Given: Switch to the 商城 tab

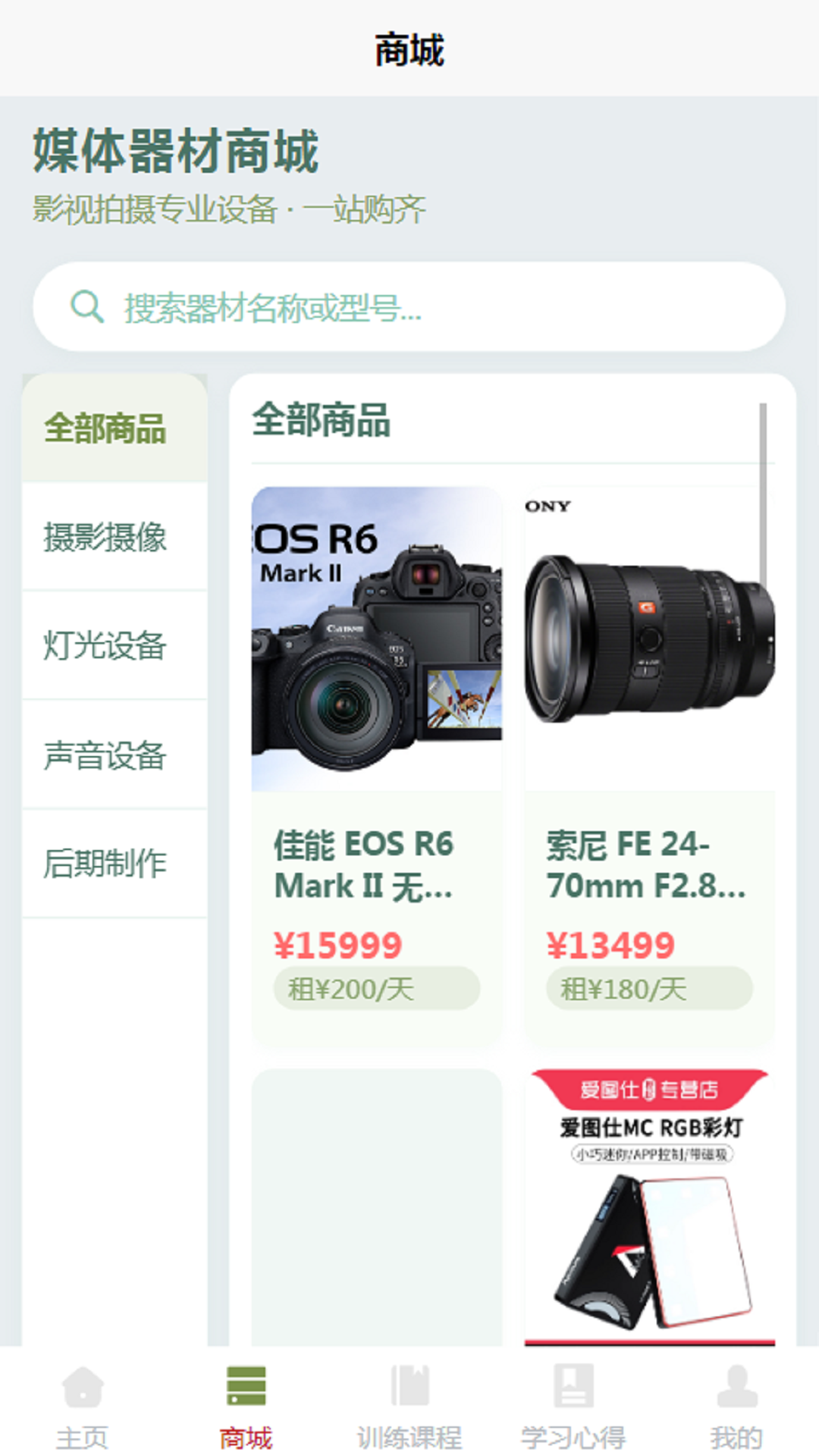Looking at the screenshot, I should pyautogui.click(x=246, y=1404).
